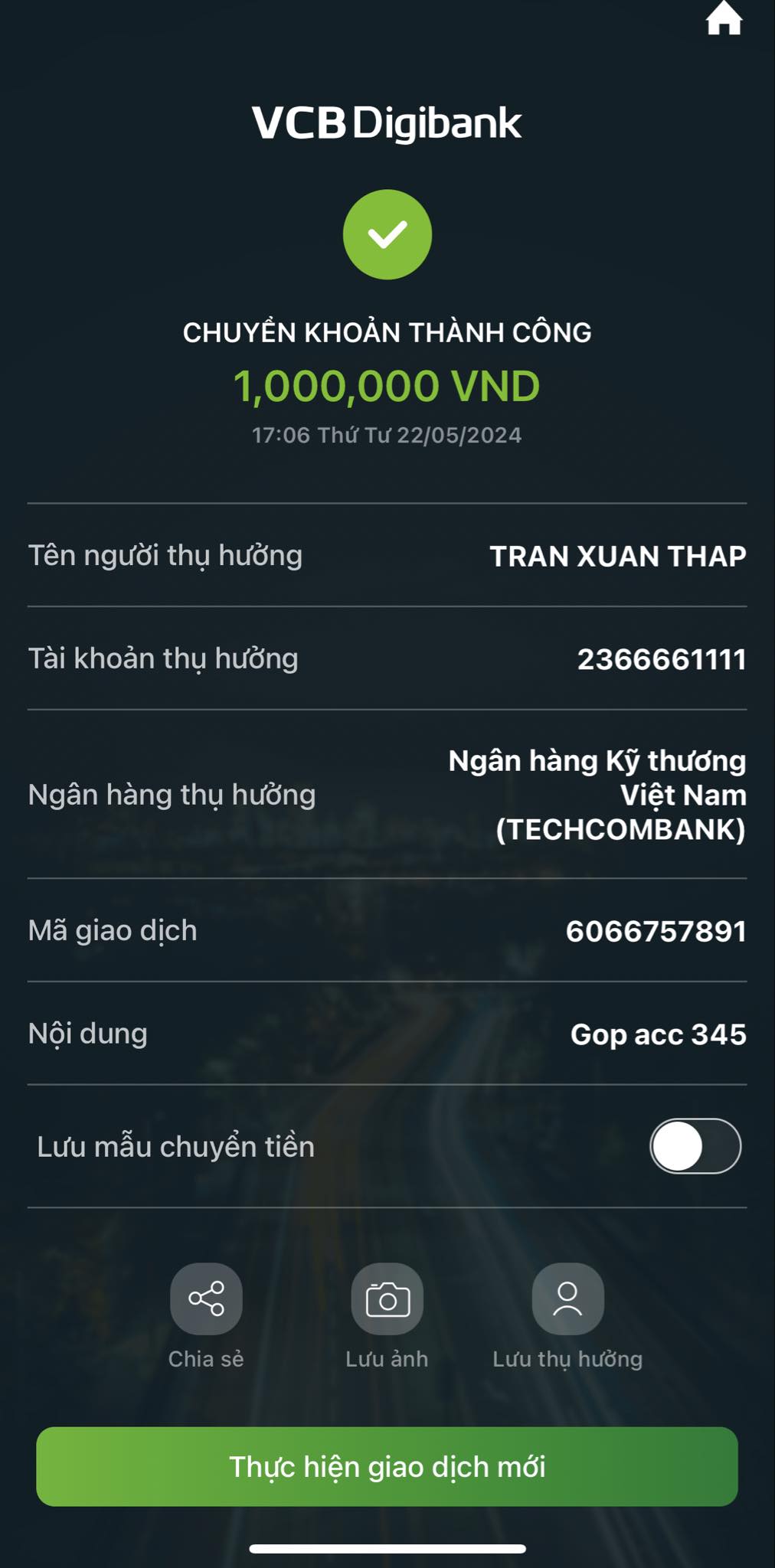Go to the home screen icon

724,18
